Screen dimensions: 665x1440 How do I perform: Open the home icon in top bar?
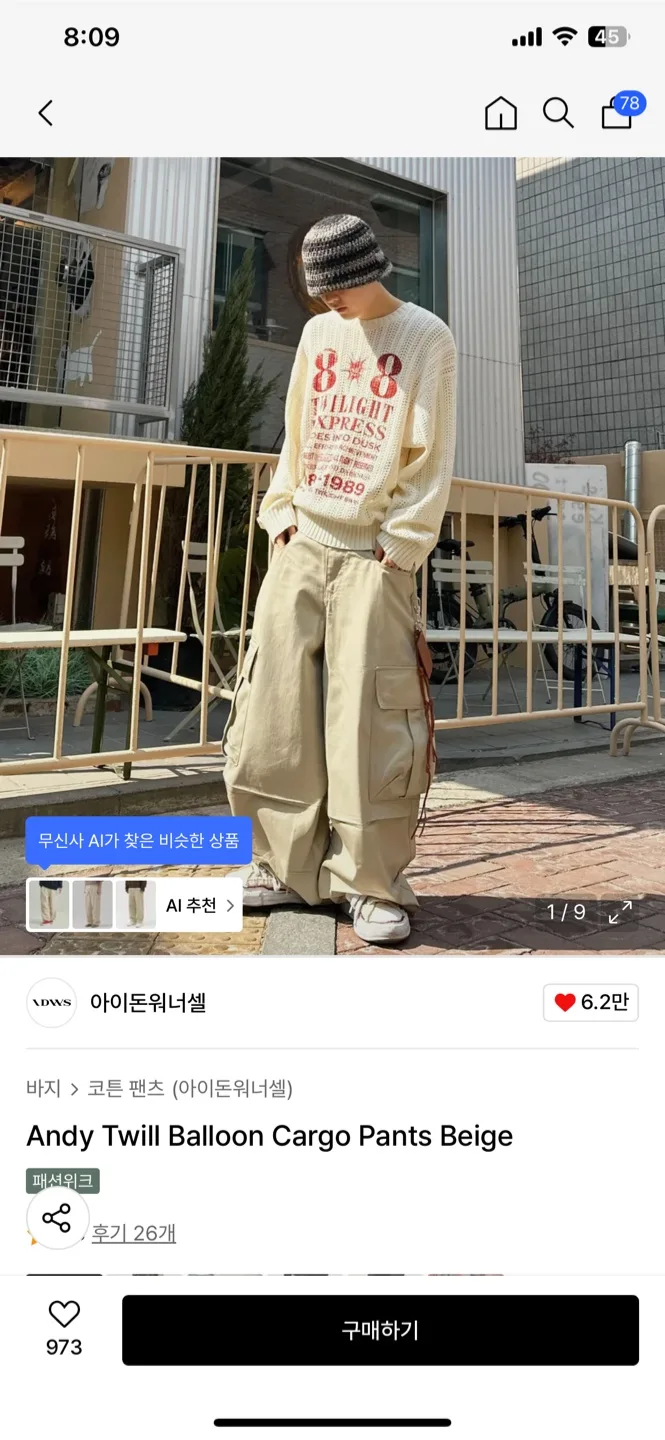[501, 113]
